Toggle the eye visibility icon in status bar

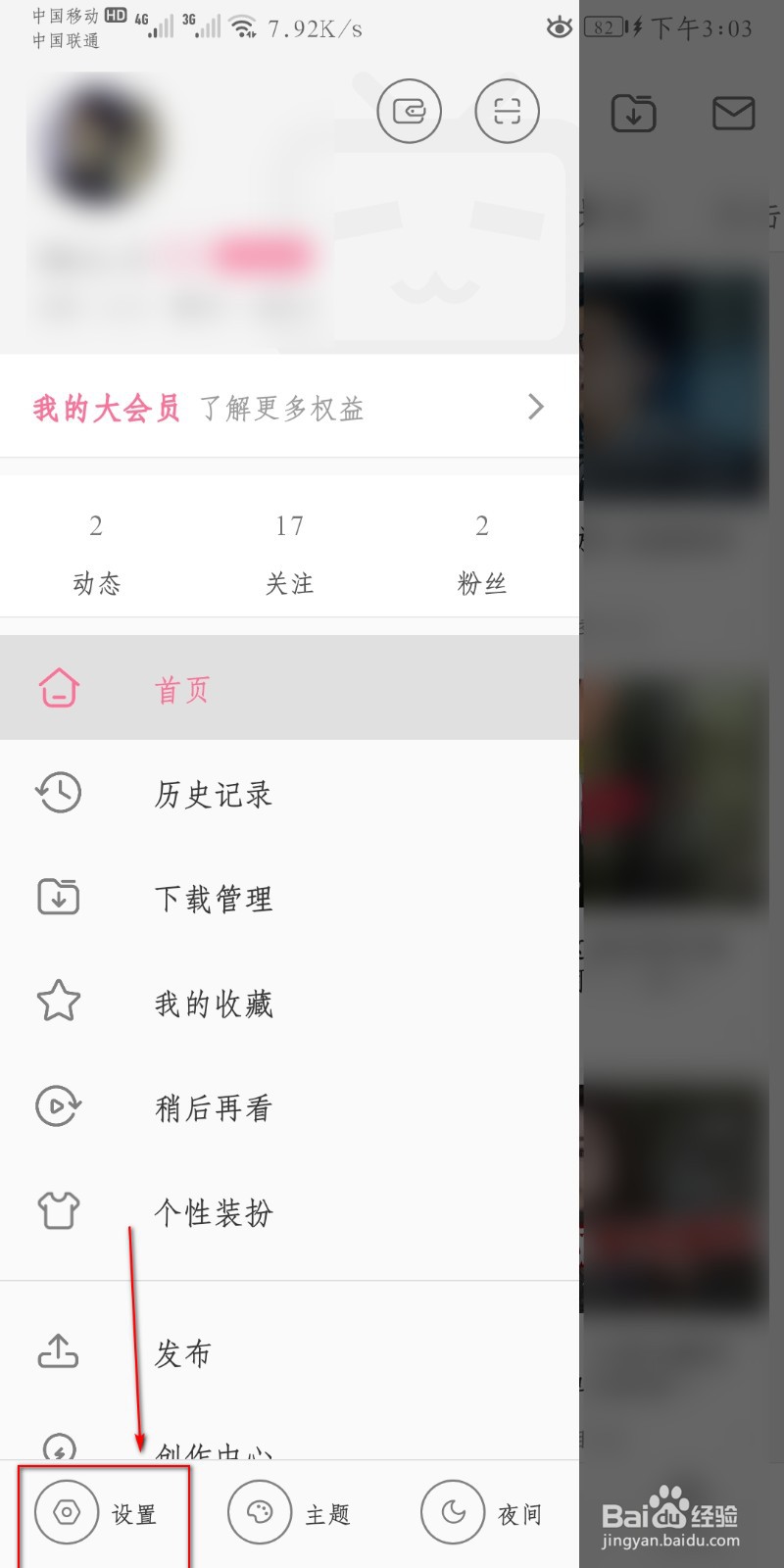(559, 27)
